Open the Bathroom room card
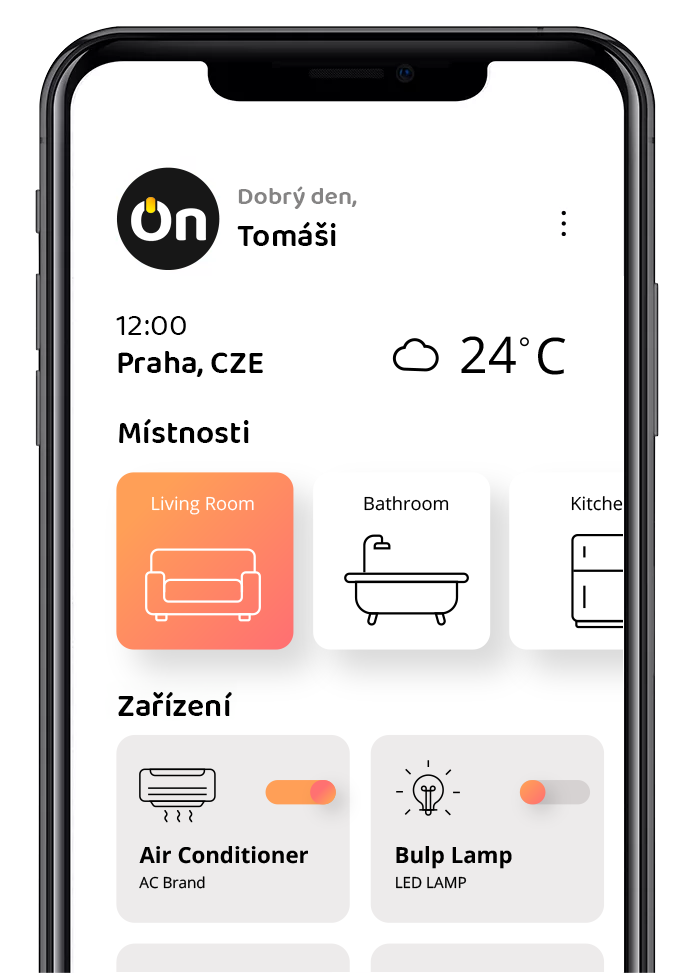674x973 pixels. pos(401,560)
